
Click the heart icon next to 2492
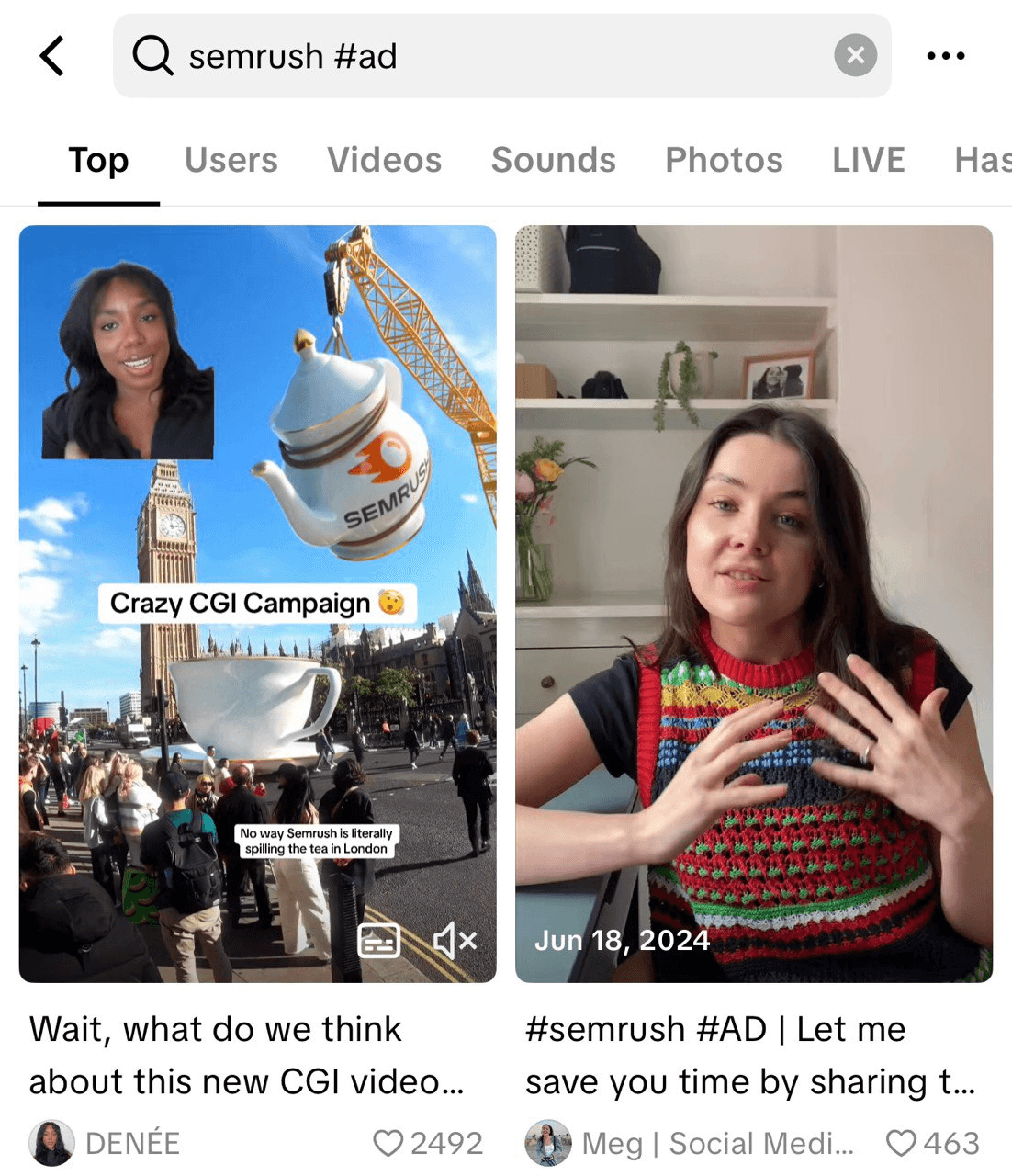tap(388, 1142)
